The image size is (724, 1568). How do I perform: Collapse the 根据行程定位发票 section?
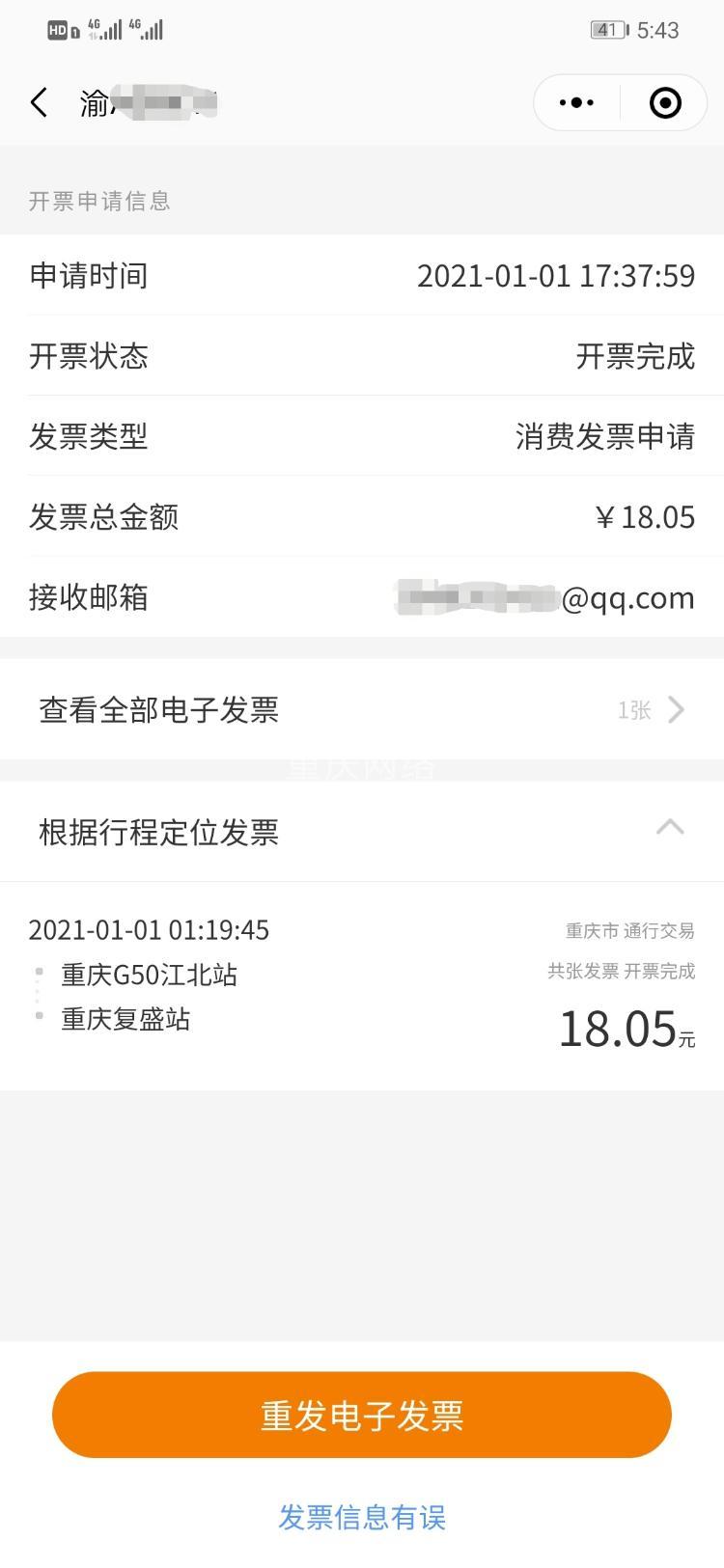coord(670,828)
